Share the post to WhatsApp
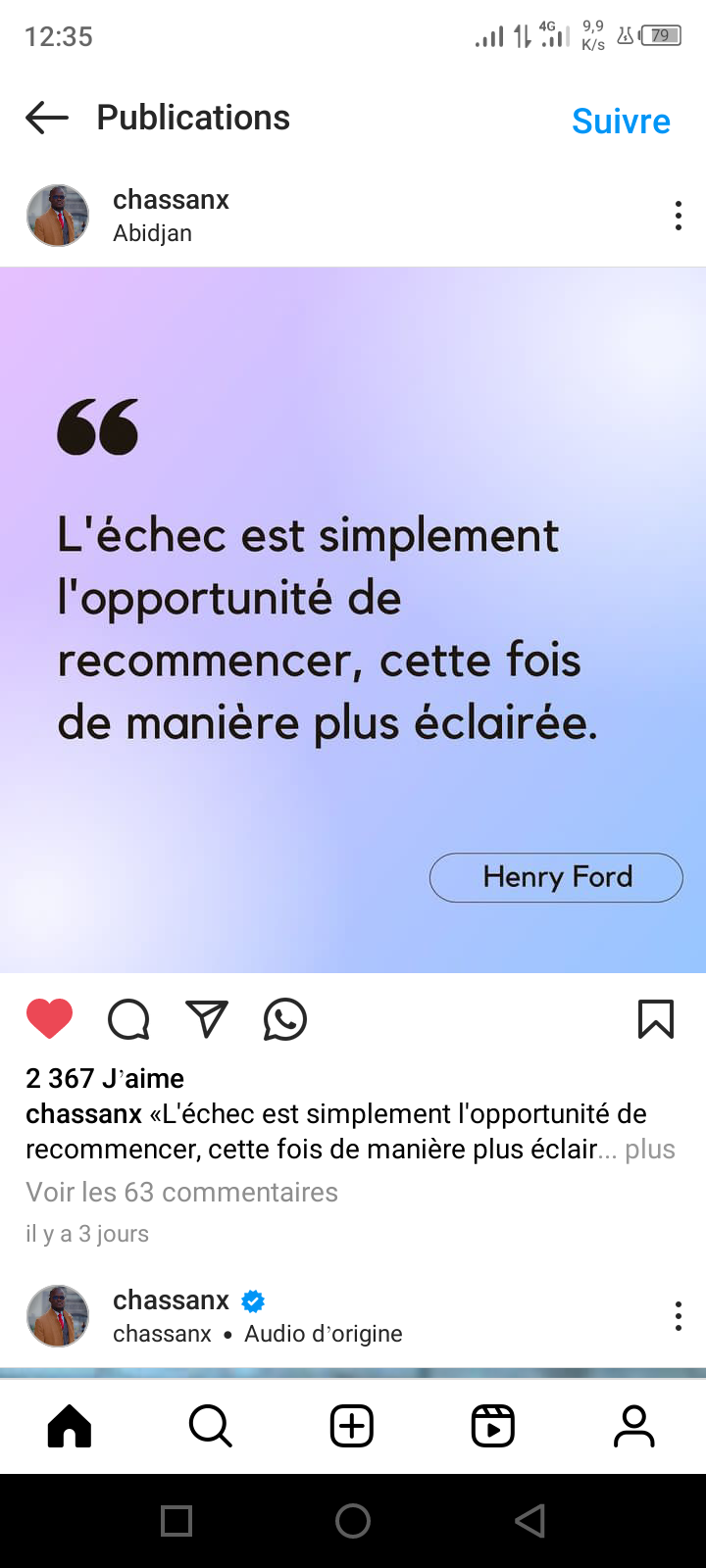This screenshot has width=706, height=1568. coord(285,1019)
